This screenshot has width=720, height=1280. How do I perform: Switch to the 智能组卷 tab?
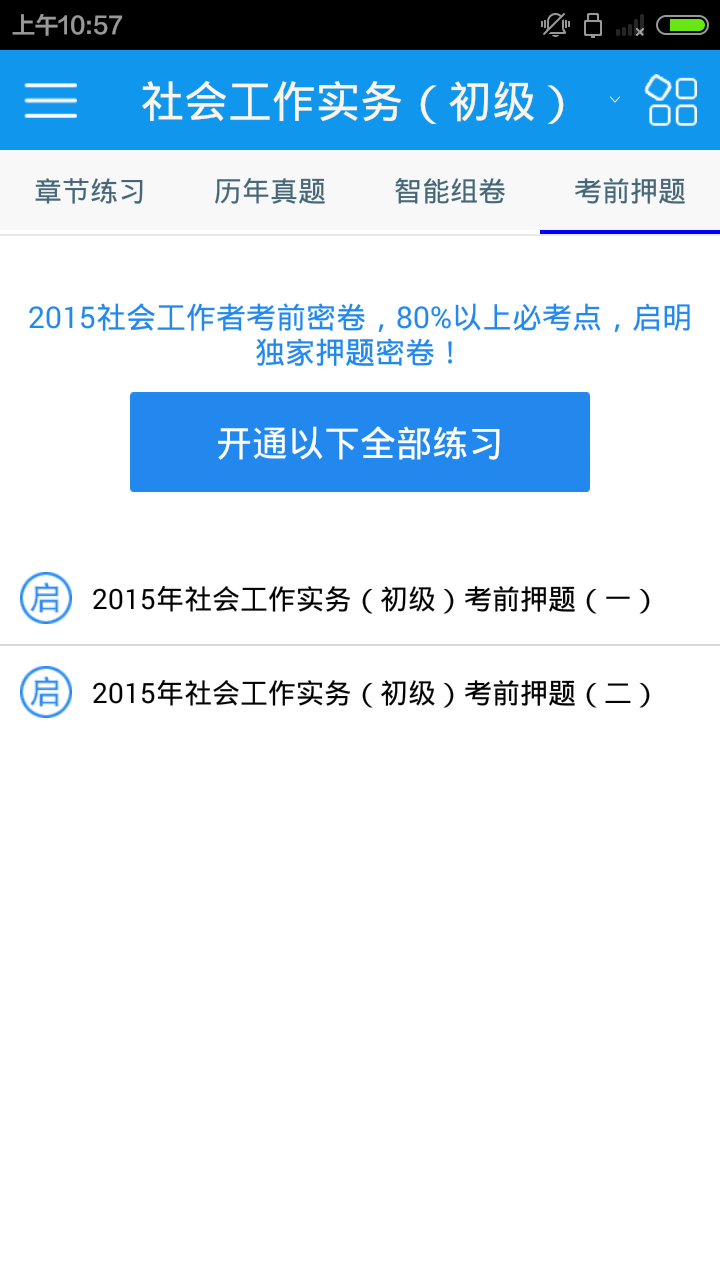[x=450, y=191]
